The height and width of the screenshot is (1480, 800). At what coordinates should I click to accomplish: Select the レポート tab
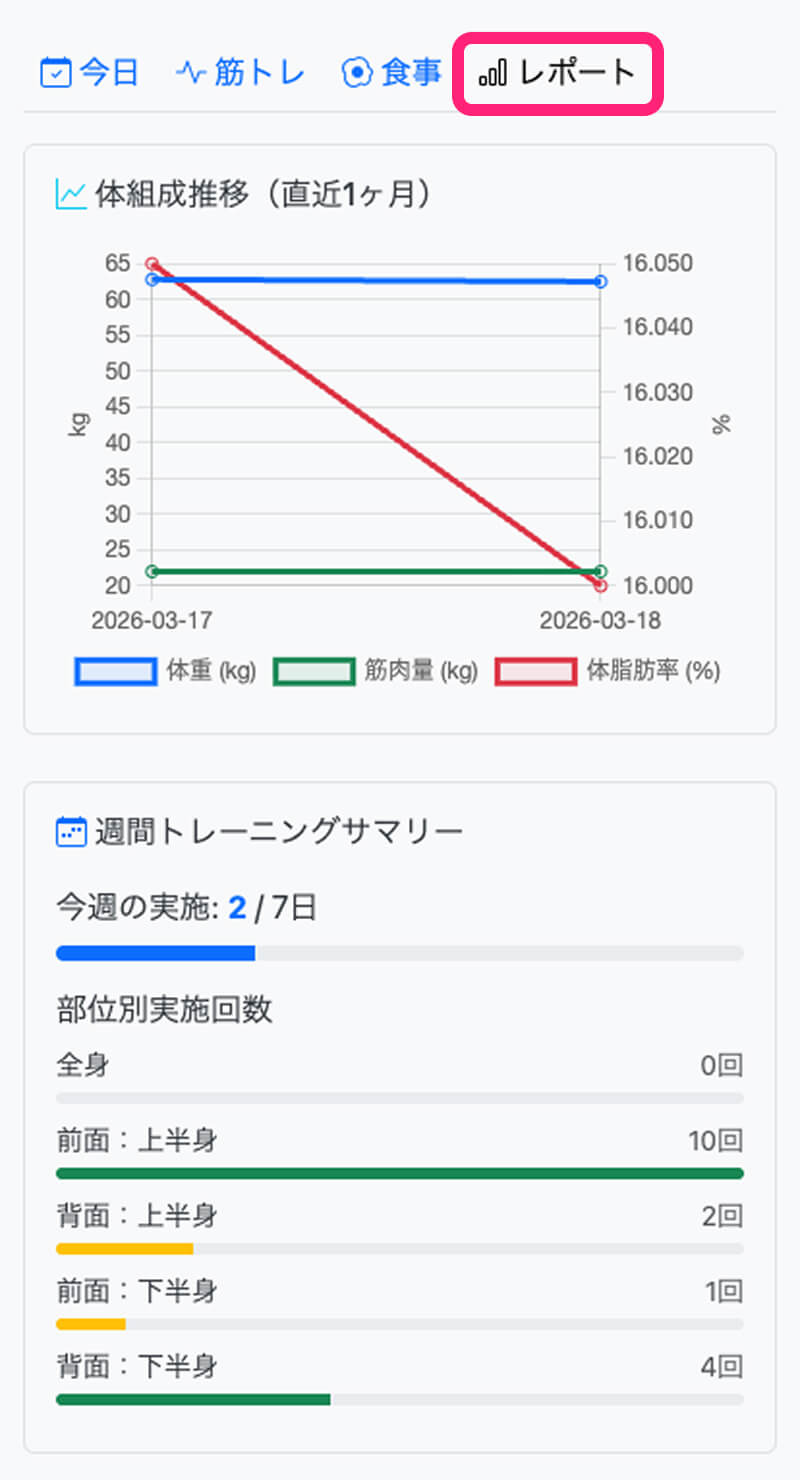click(x=558, y=73)
